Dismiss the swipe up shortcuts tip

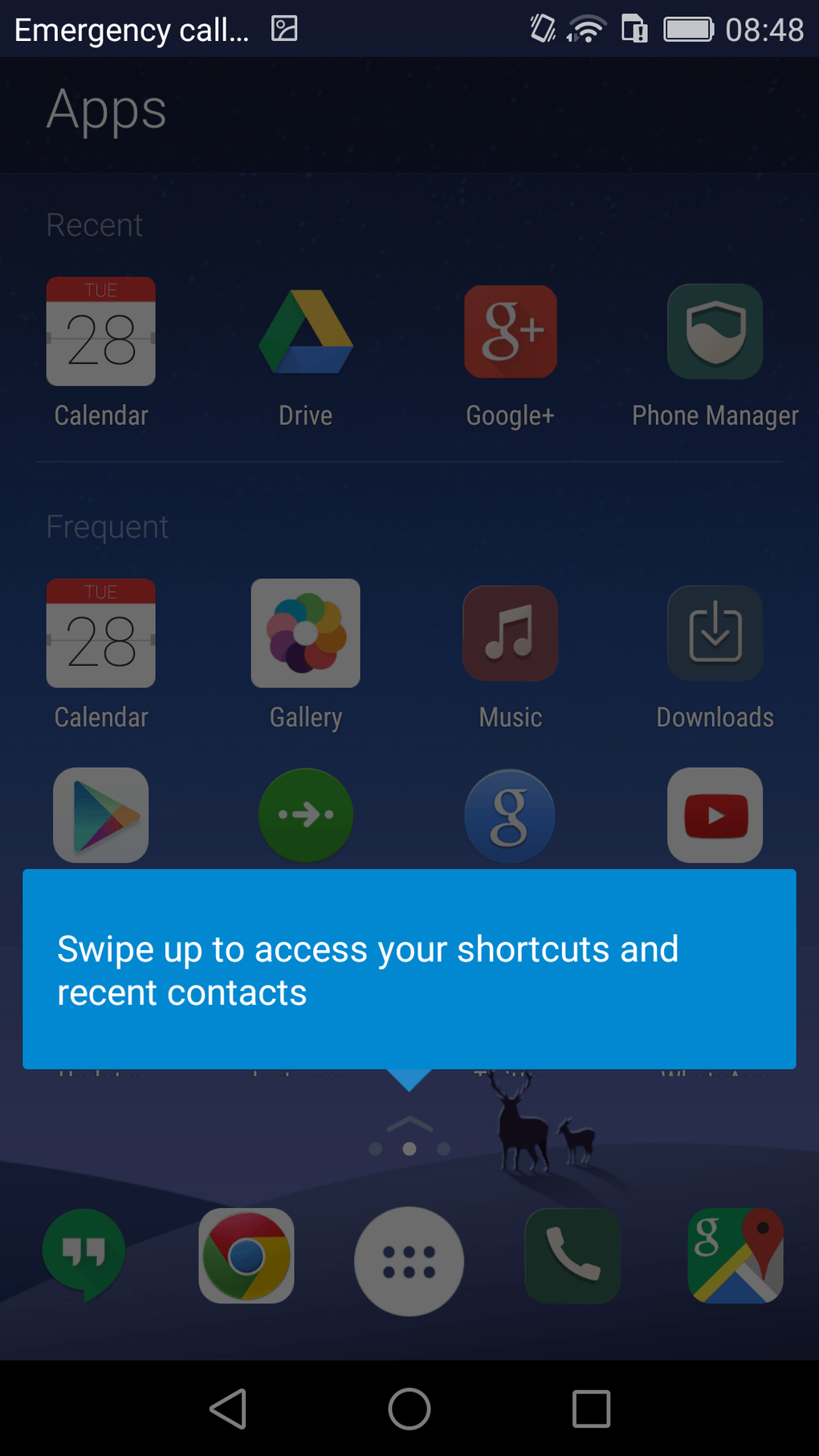[x=409, y=969]
